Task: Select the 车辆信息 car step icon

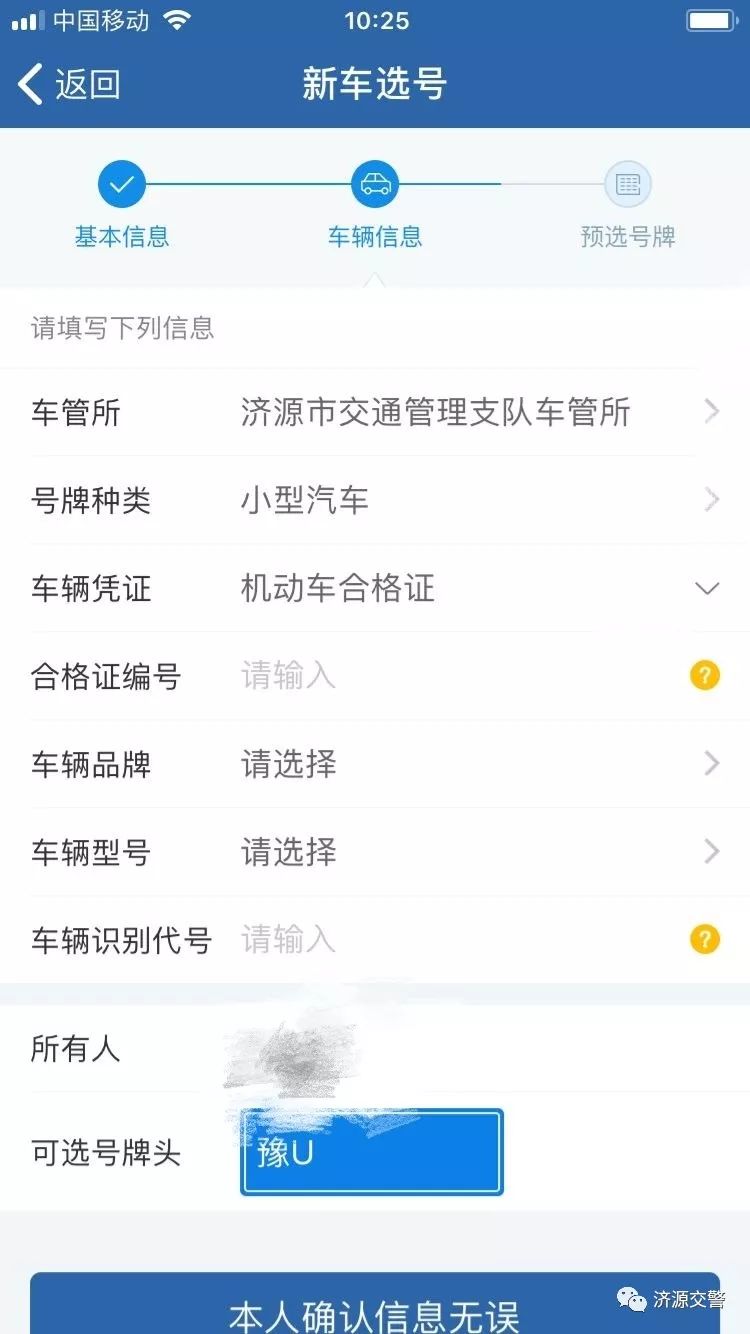Action: (x=375, y=184)
